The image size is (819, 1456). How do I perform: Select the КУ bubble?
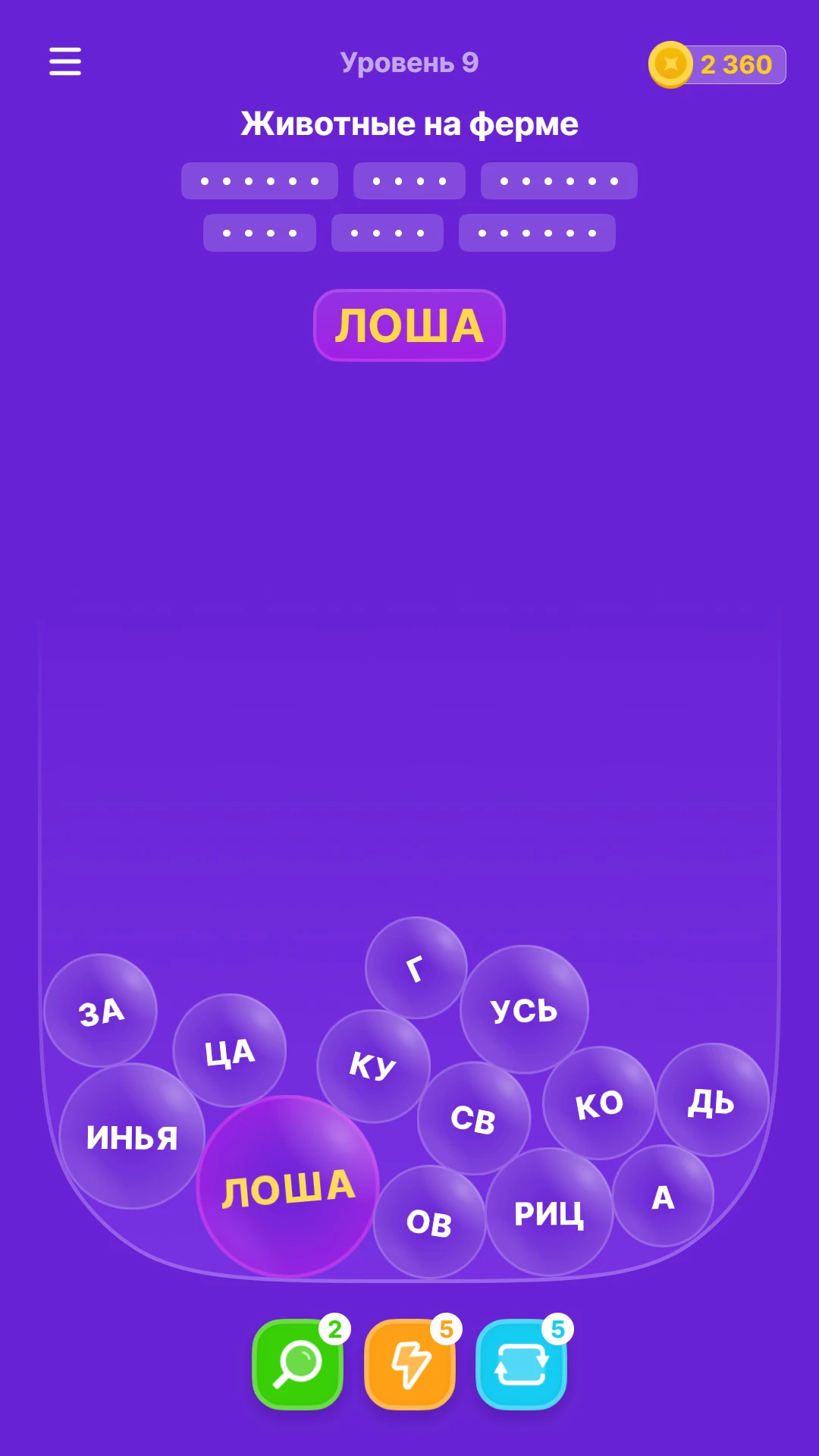(373, 1065)
